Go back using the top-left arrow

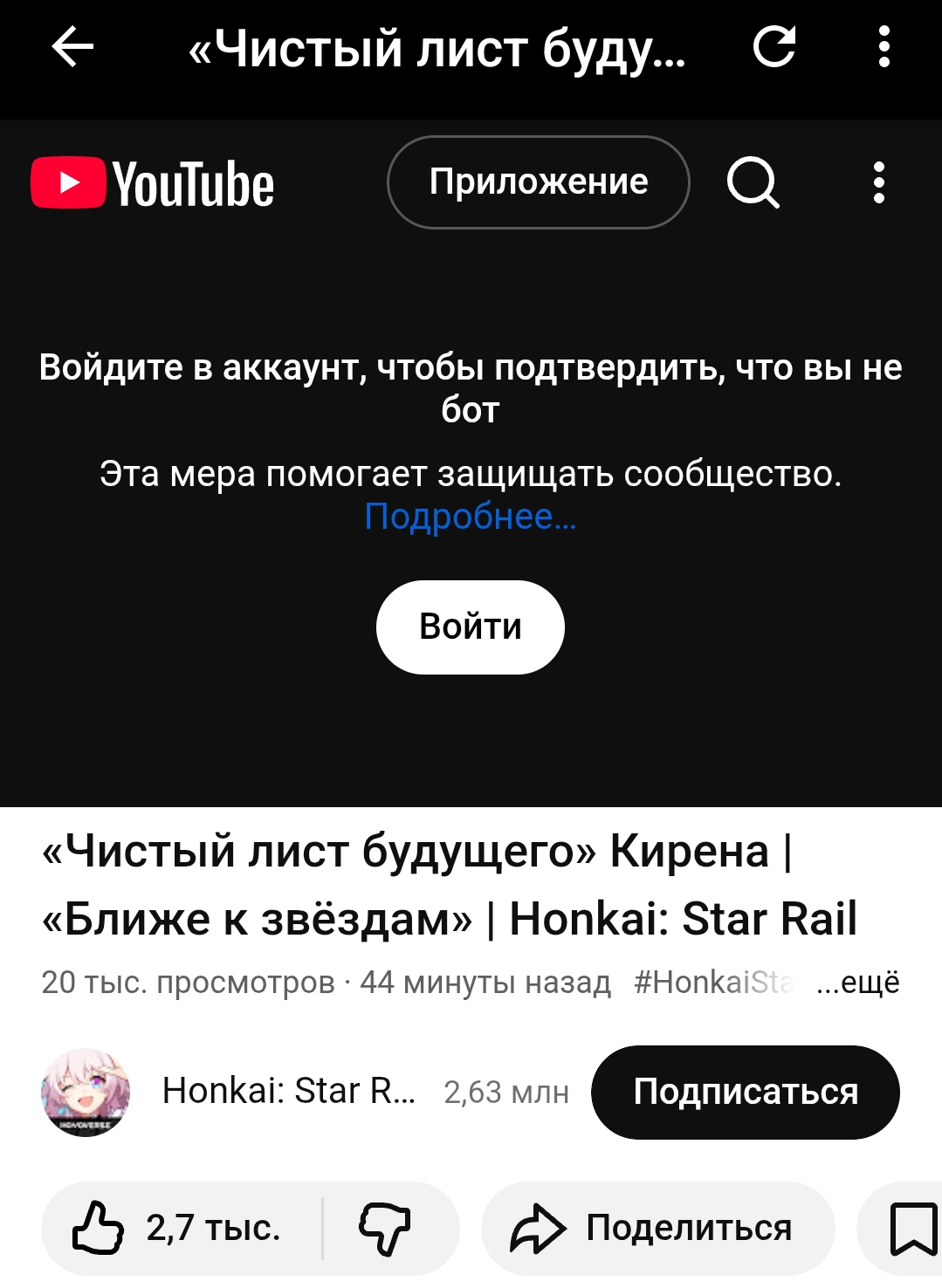point(72,47)
